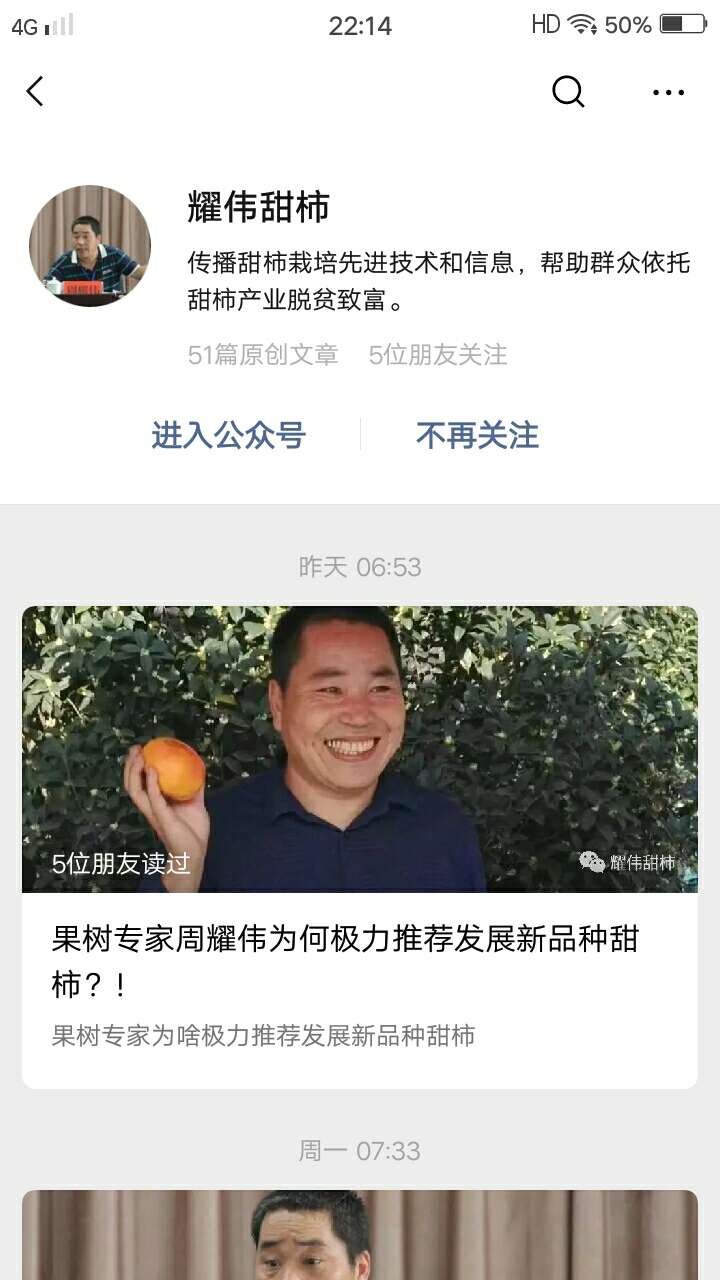Open search for this official account

coord(567,92)
